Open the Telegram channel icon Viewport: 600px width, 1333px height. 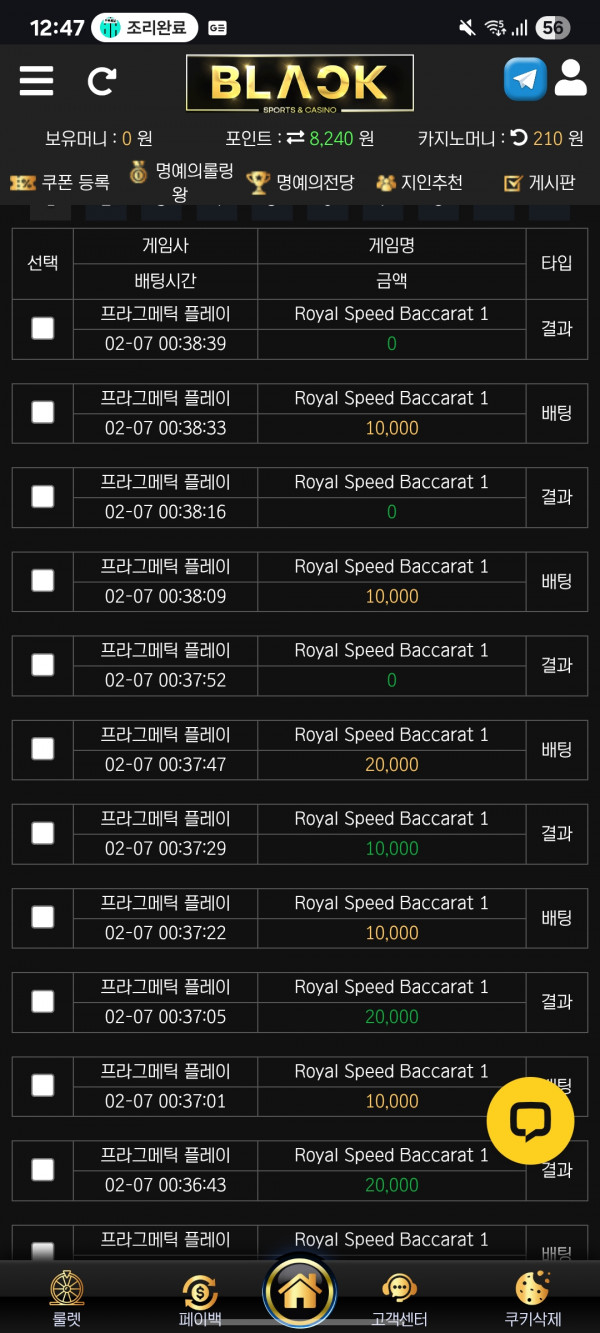tap(525, 79)
